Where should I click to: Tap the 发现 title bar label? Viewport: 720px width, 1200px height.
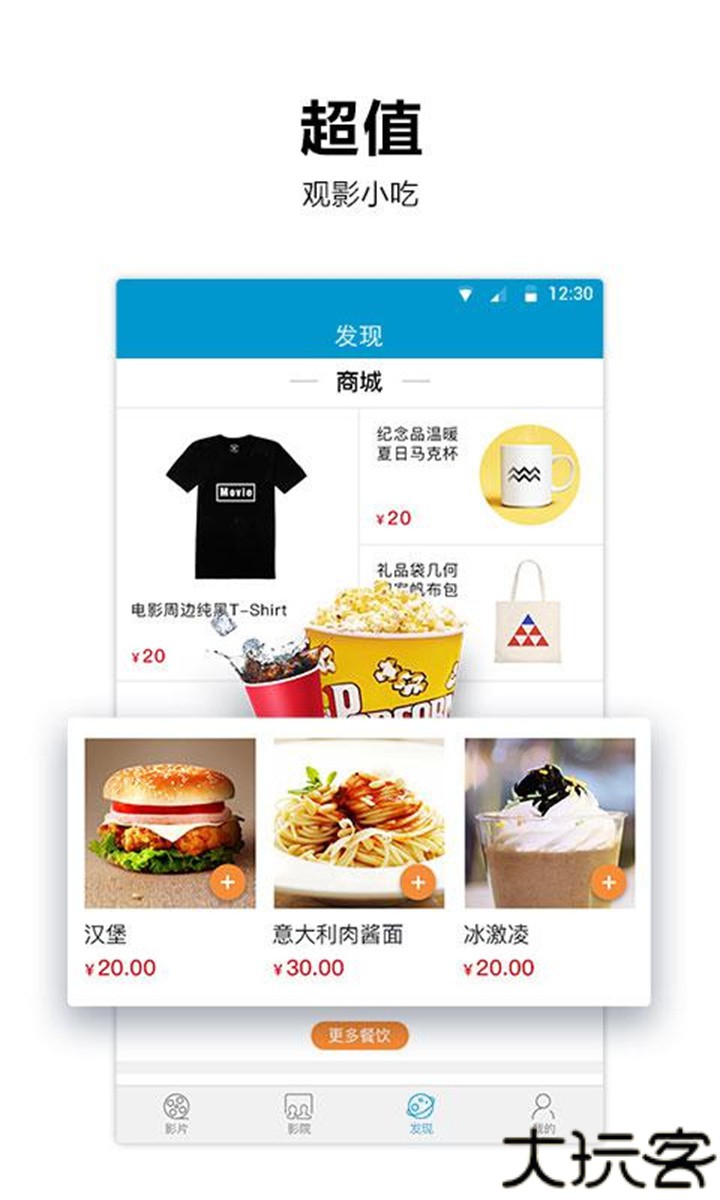pos(360,334)
